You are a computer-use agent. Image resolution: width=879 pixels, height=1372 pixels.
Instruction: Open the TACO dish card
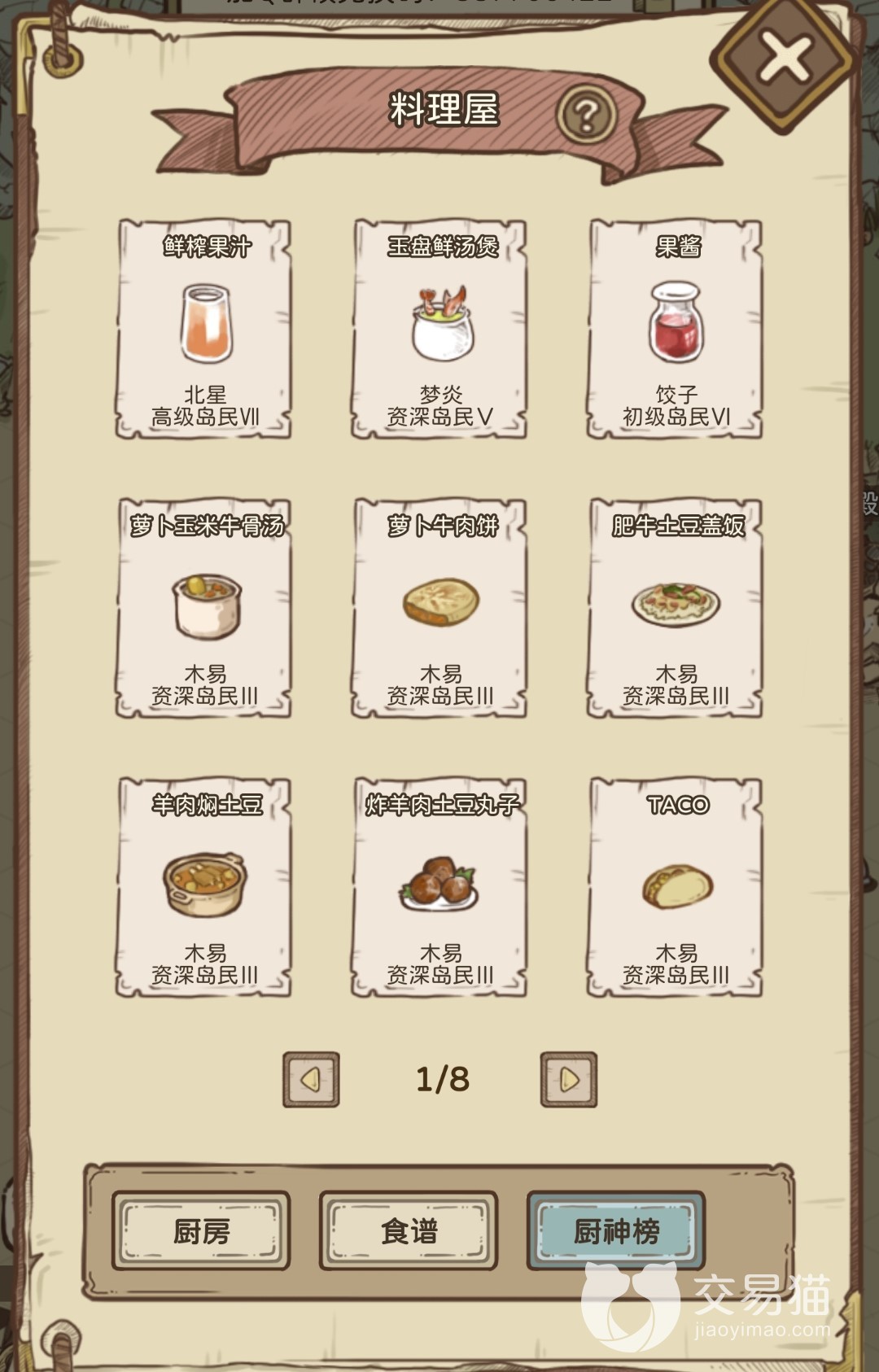tap(676, 888)
